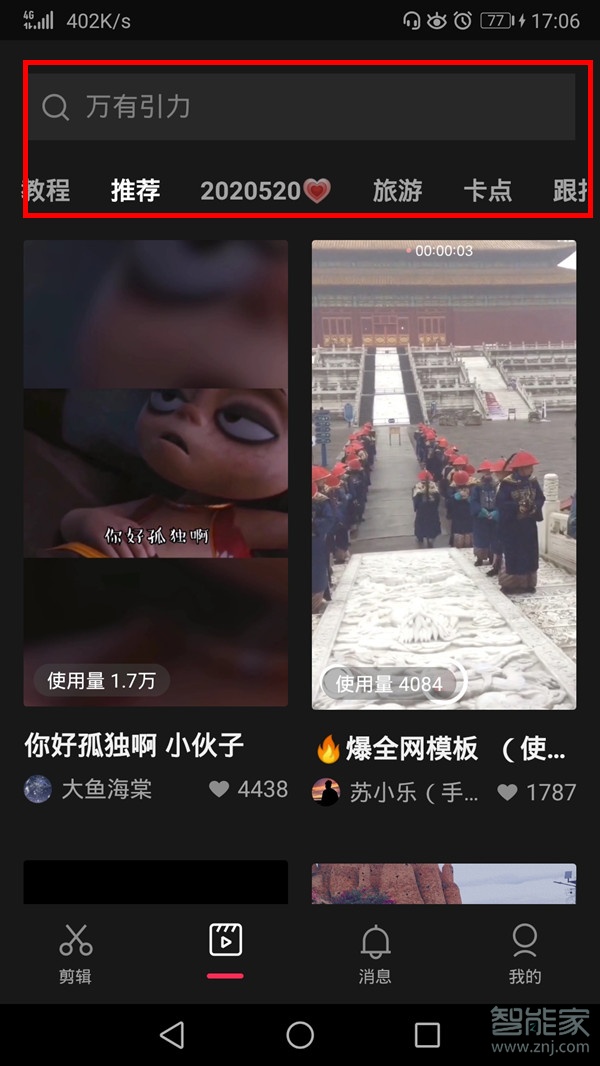Viewport: 600px width, 1066px height.
Task: Switch to the 旅游 tab
Action: (397, 190)
